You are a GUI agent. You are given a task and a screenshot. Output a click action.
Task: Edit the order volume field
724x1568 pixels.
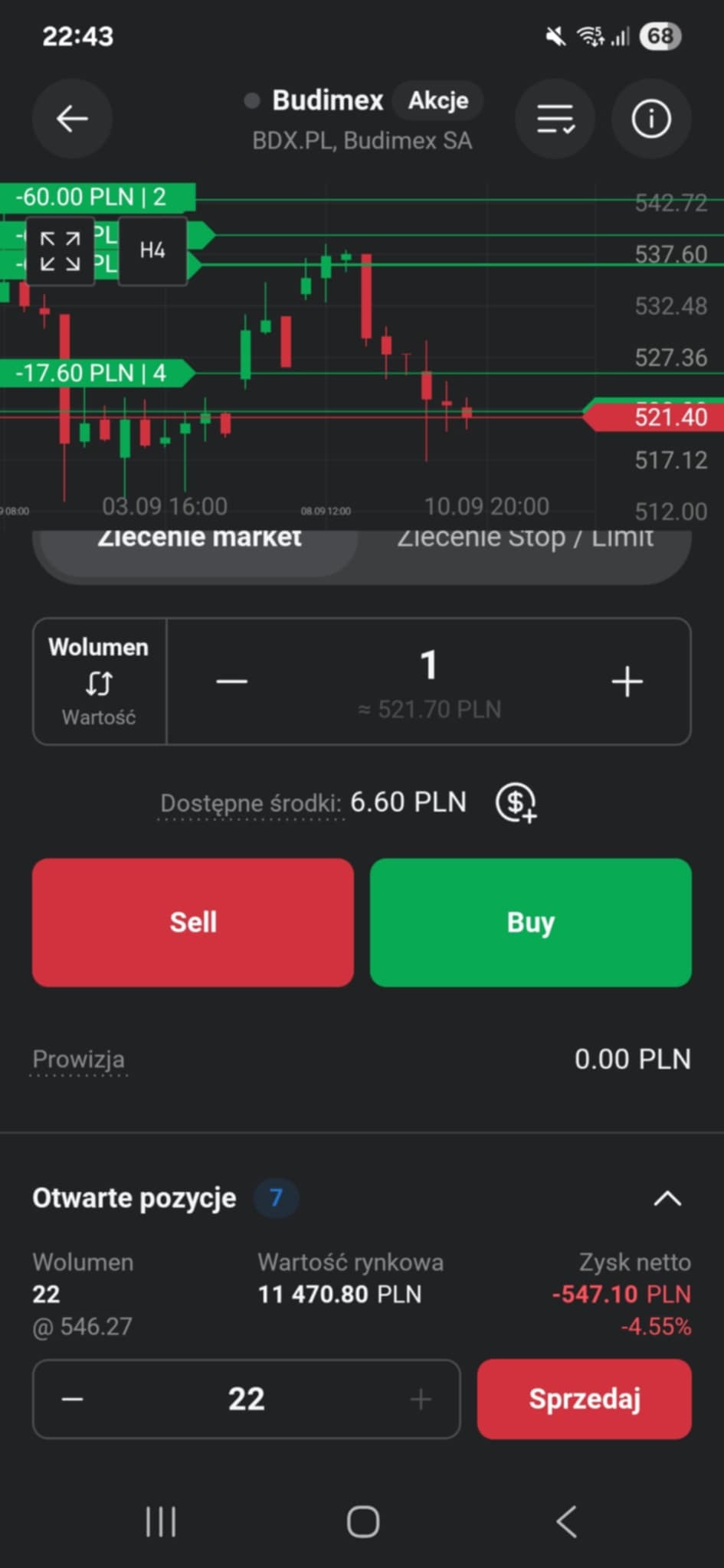tap(429, 666)
